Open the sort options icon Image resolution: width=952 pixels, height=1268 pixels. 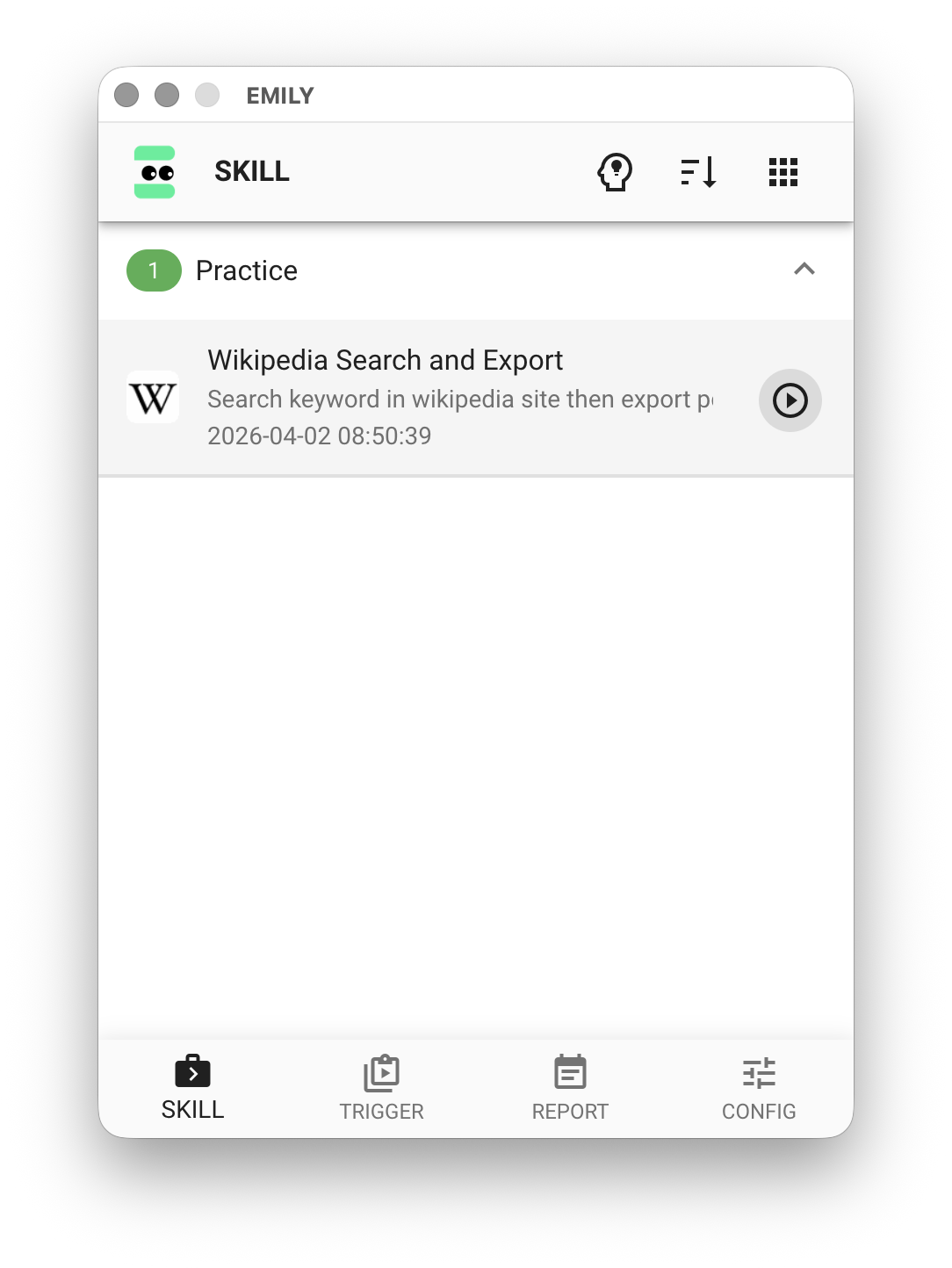(x=699, y=172)
